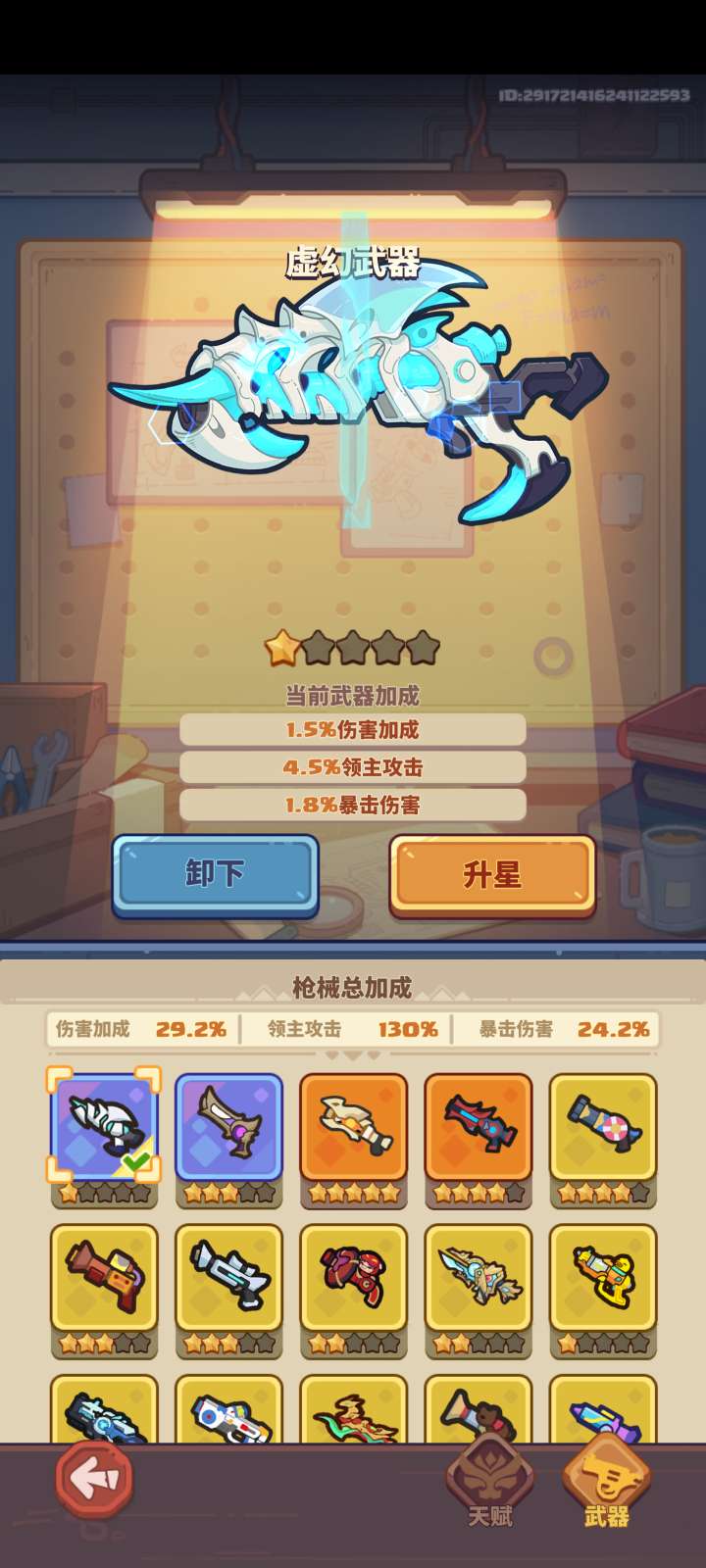Image resolution: width=706 pixels, height=1568 pixels.
Task: Tap the 卸下 unequip button
Action: point(215,873)
